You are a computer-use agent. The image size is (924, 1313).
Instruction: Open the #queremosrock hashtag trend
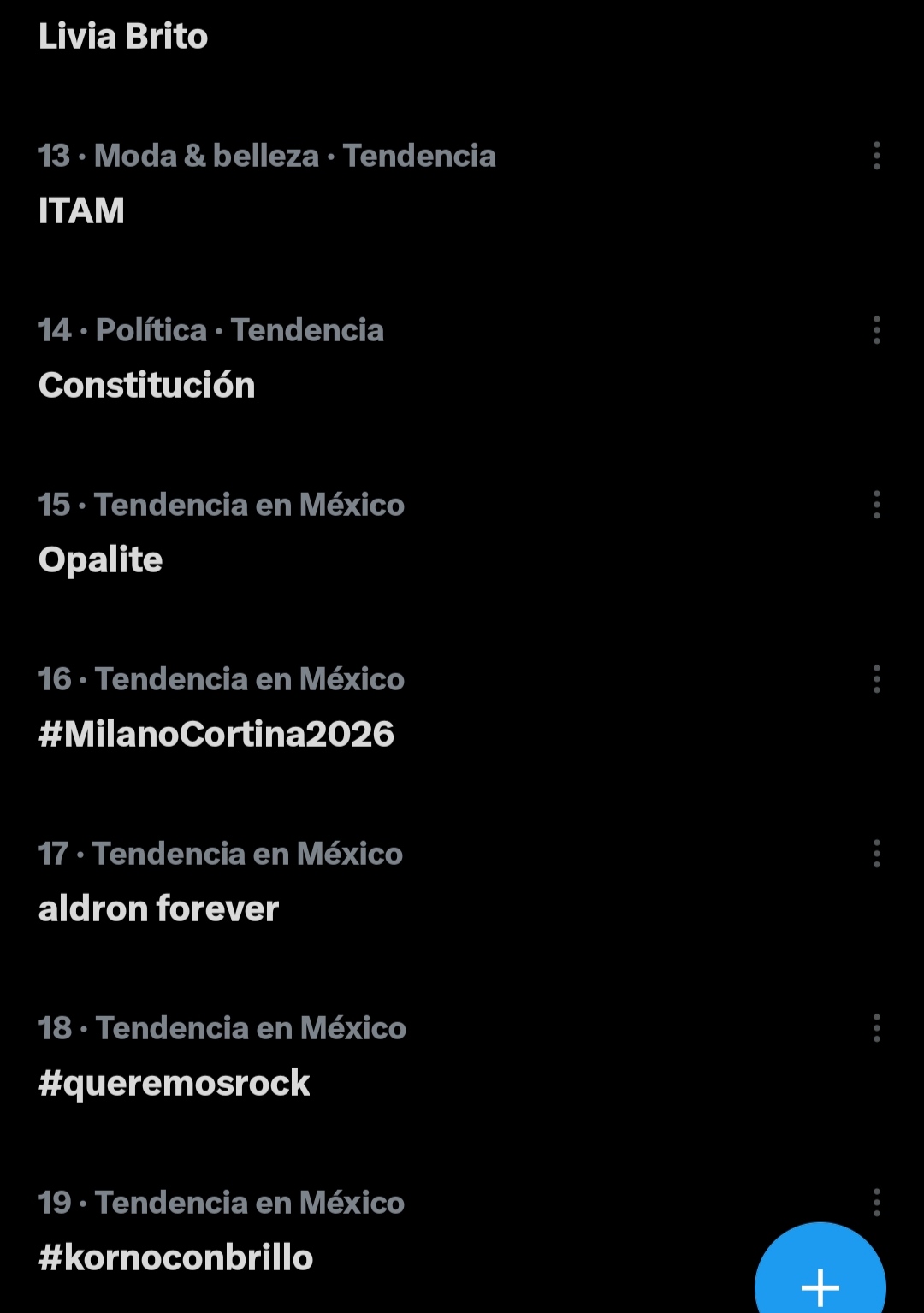click(x=175, y=1083)
